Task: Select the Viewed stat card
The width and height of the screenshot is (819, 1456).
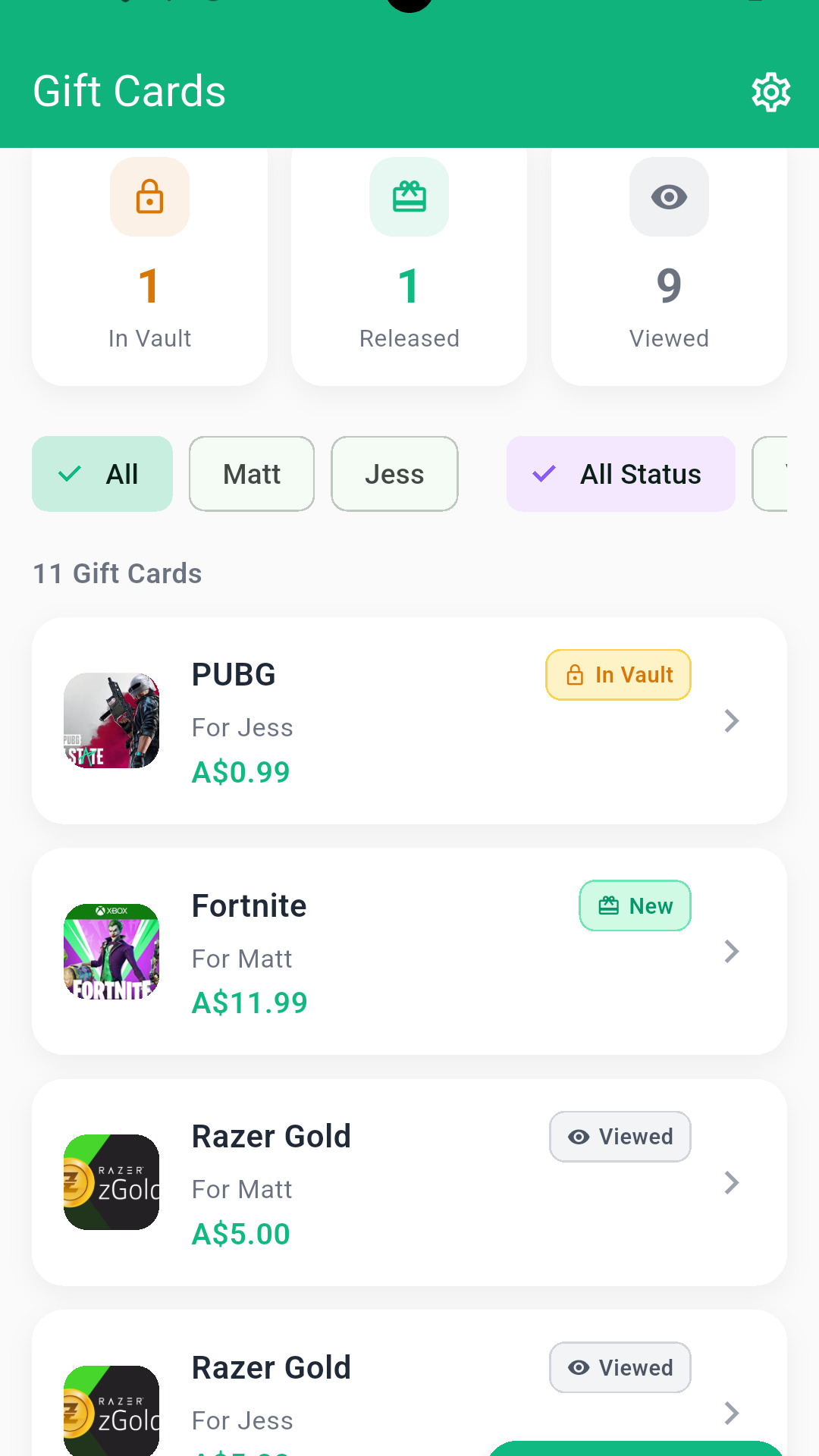Action: point(668,265)
